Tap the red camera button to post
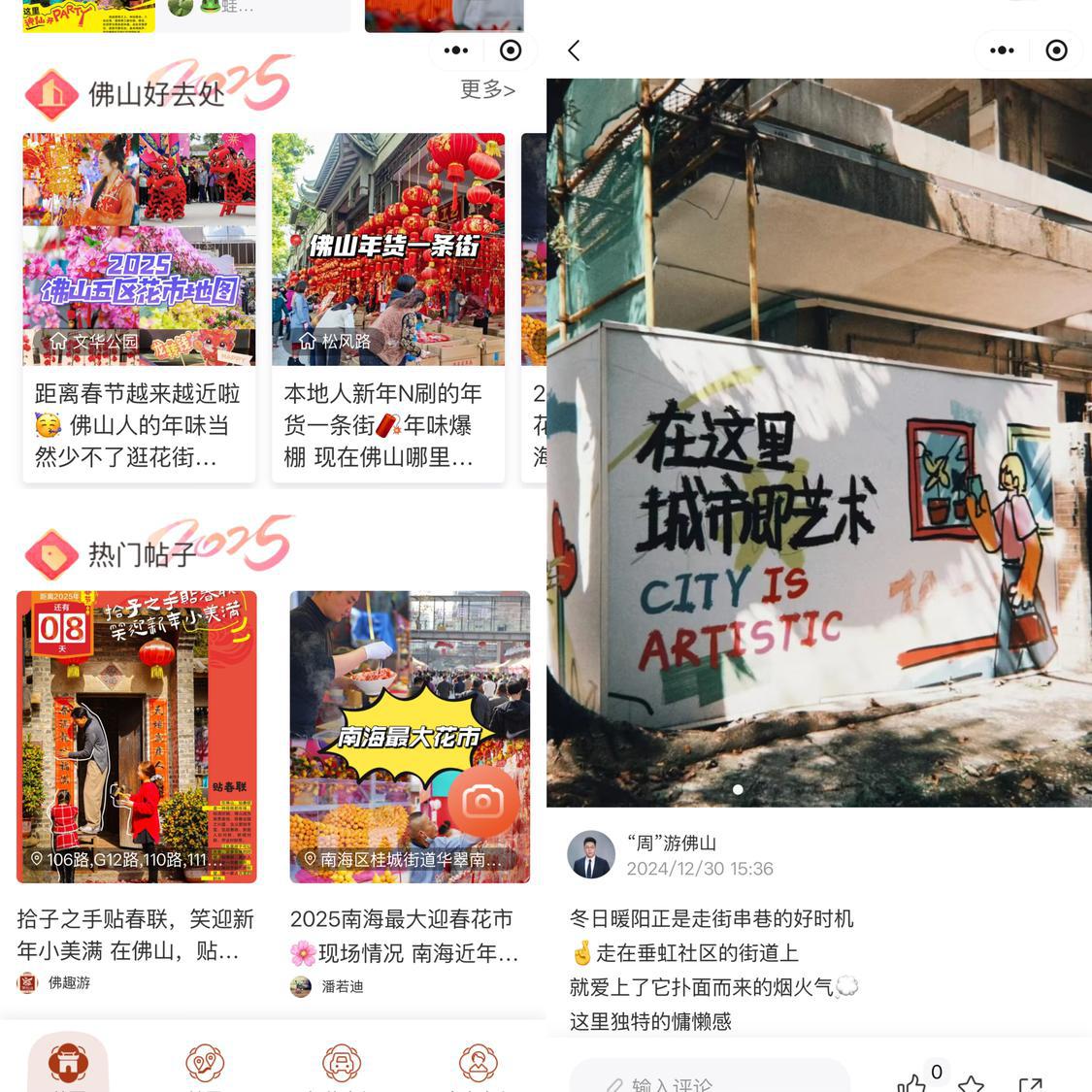This screenshot has height=1092, width=1092. 483,802
